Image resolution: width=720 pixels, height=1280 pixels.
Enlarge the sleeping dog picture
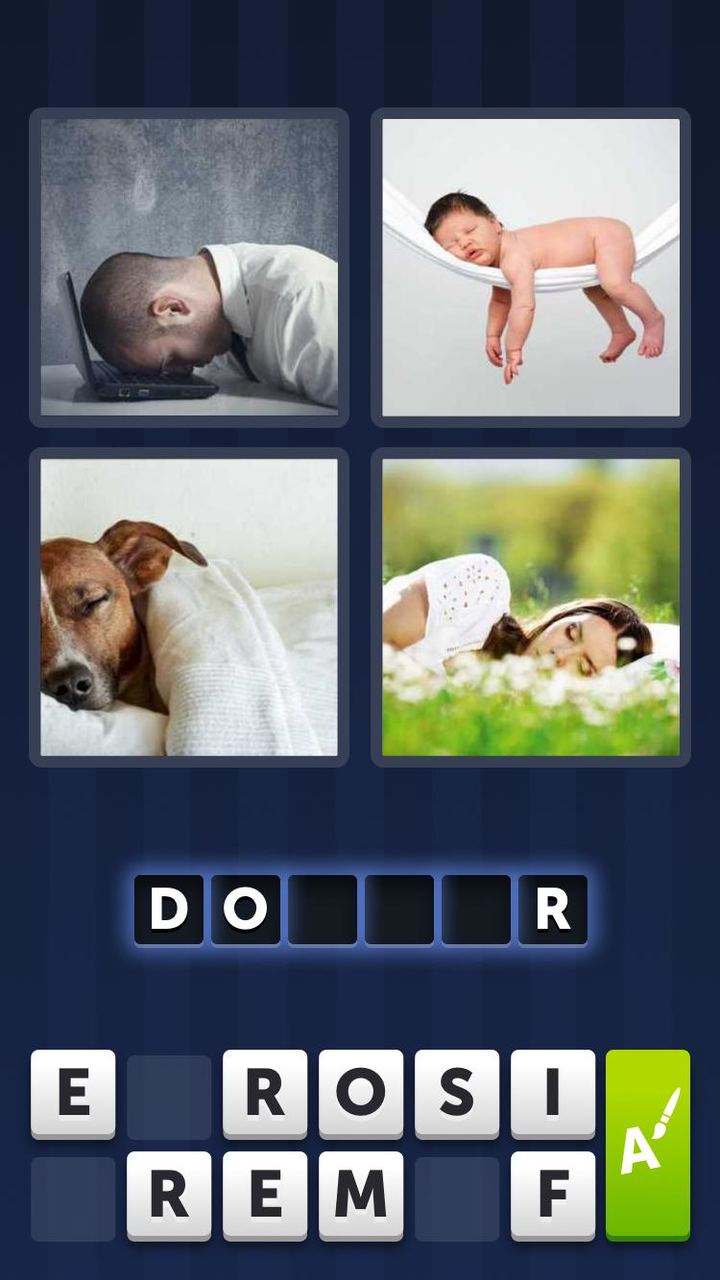(x=189, y=607)
